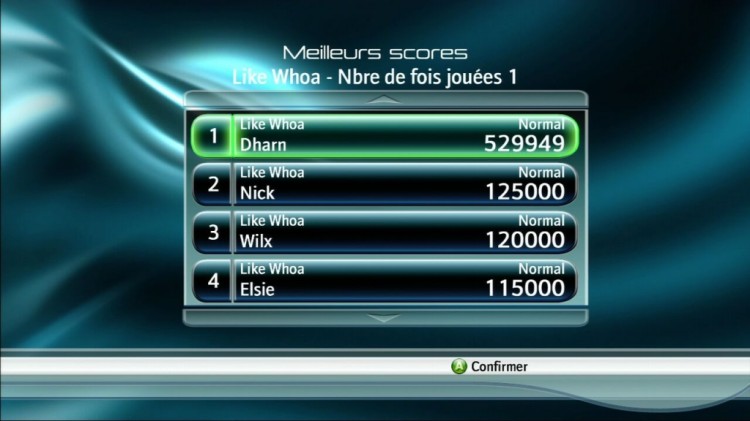Tap the up arrow above the score list
Viewport: 750px width, 421px height.
click(x=385, y=99)
